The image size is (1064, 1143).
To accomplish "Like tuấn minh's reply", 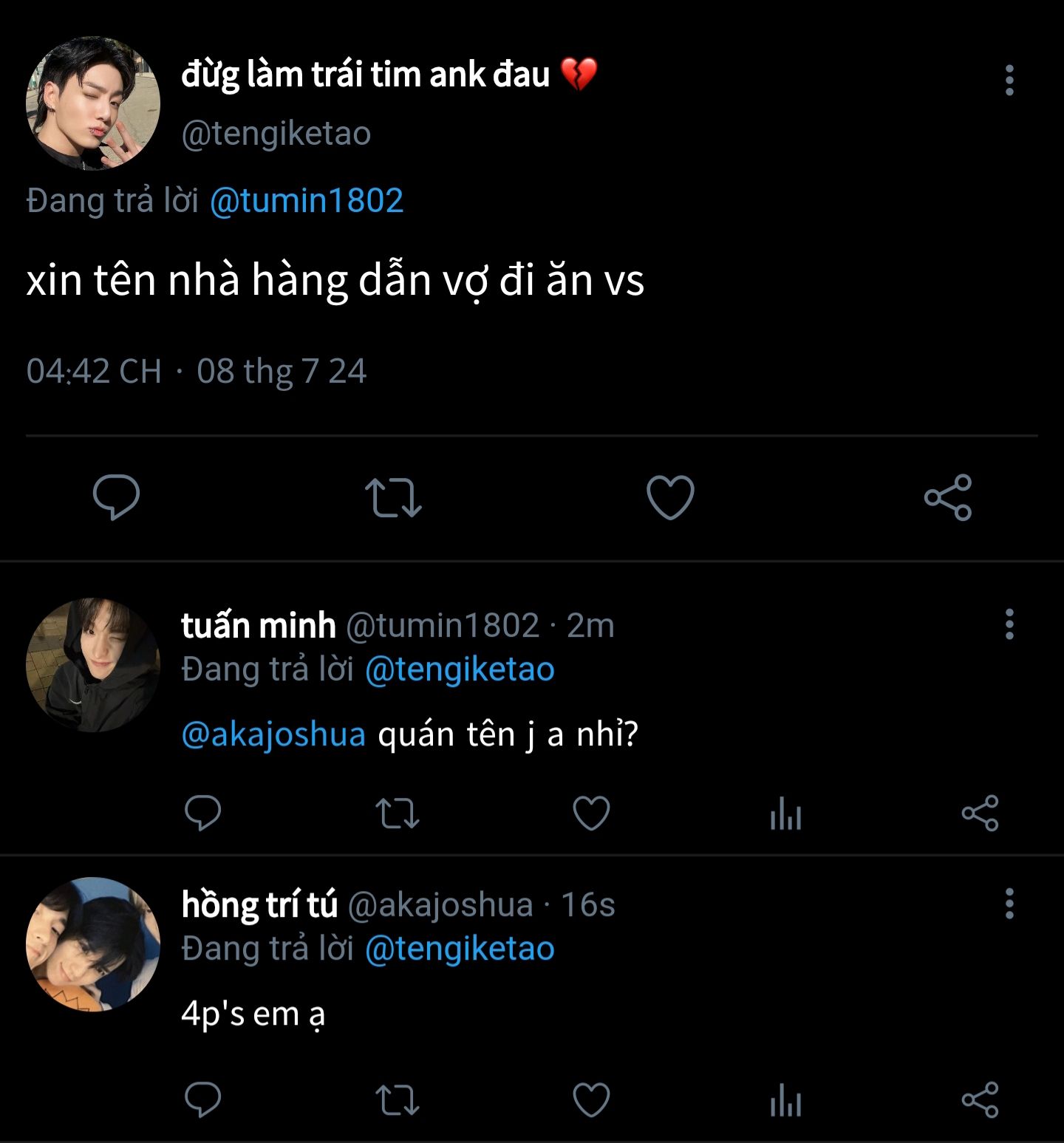I will pyautogui.click(x=592, y=813).
